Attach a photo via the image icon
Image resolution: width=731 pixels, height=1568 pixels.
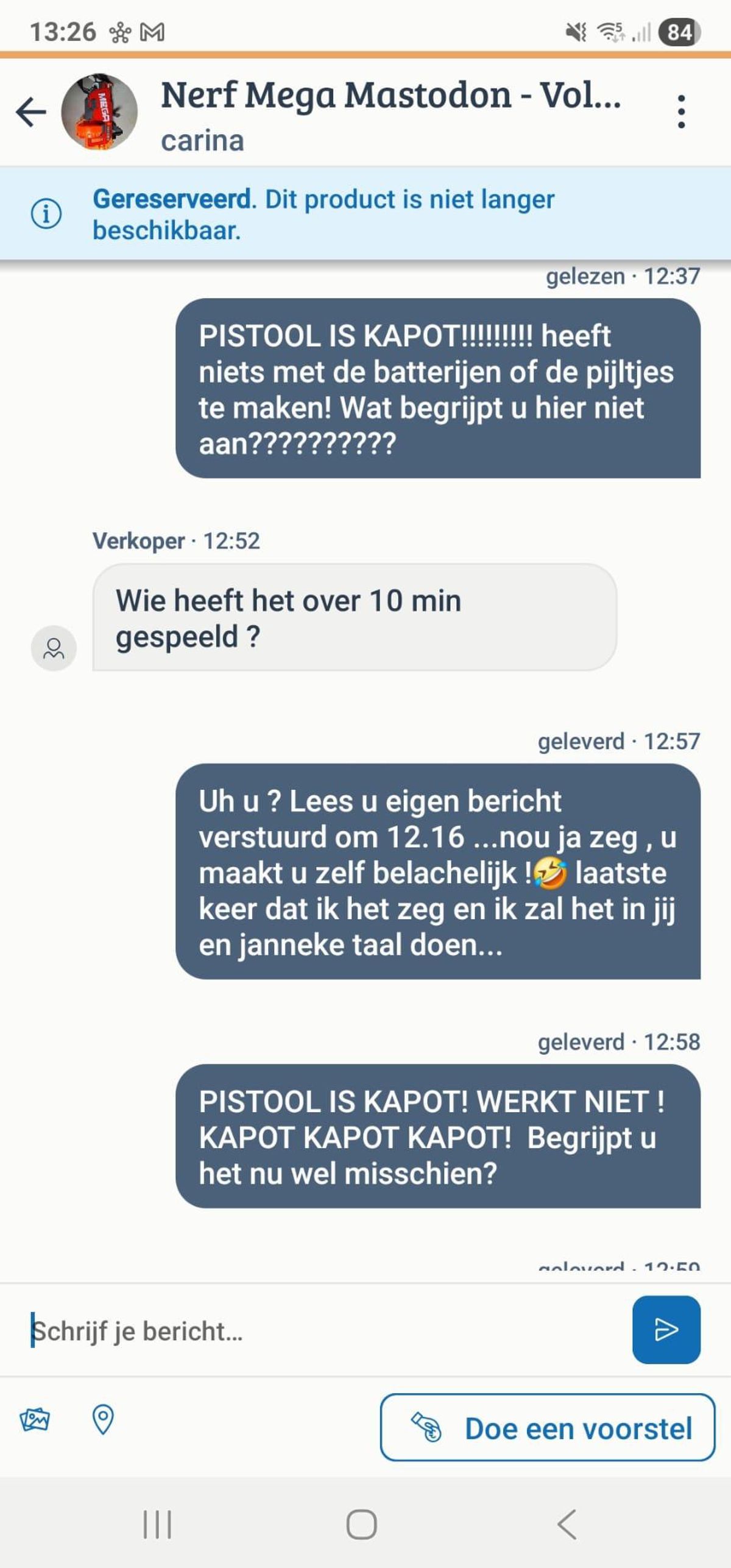tap(35, 1419)
